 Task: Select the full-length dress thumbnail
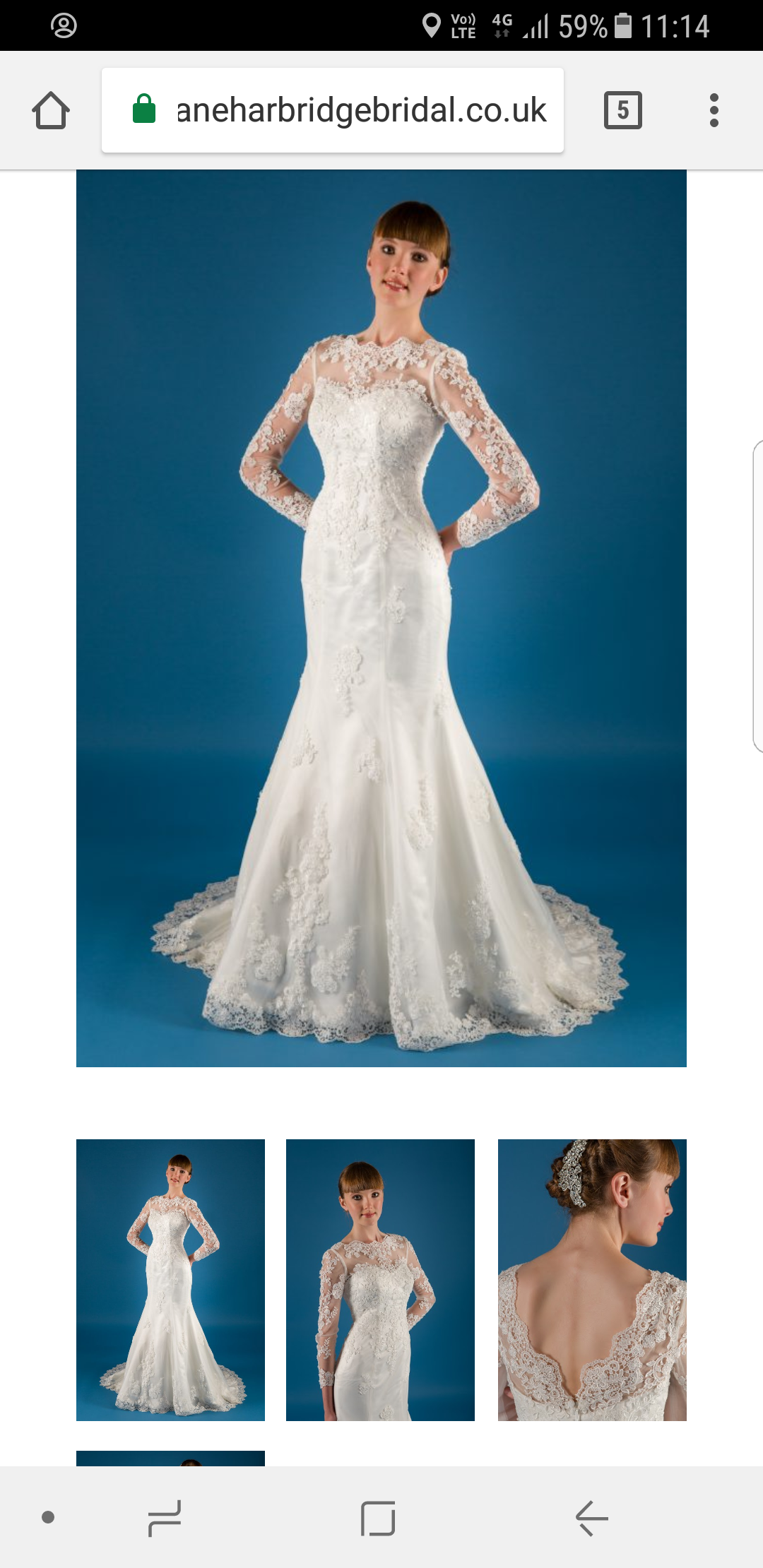point(170,1280)
